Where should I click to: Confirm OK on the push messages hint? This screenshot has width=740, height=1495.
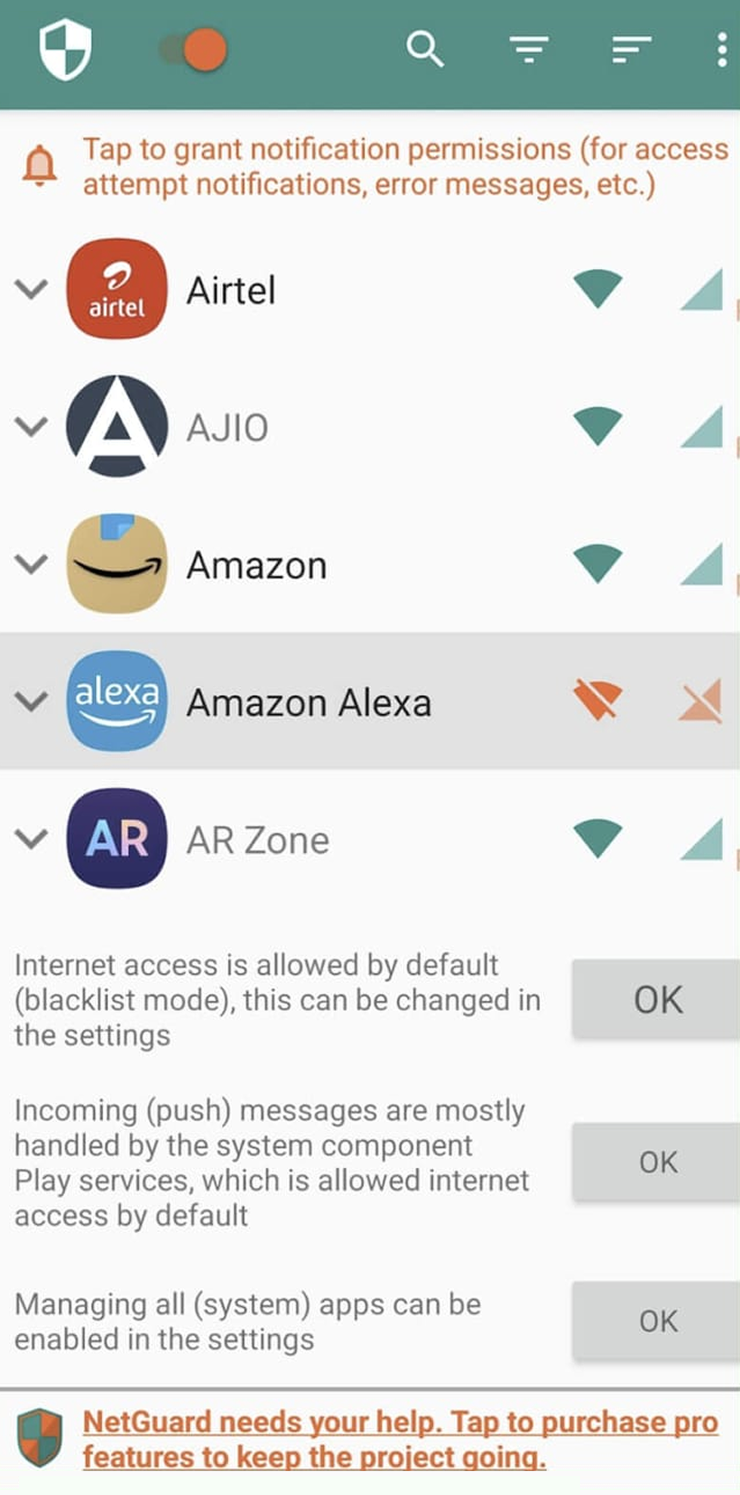click(657, 1162)
